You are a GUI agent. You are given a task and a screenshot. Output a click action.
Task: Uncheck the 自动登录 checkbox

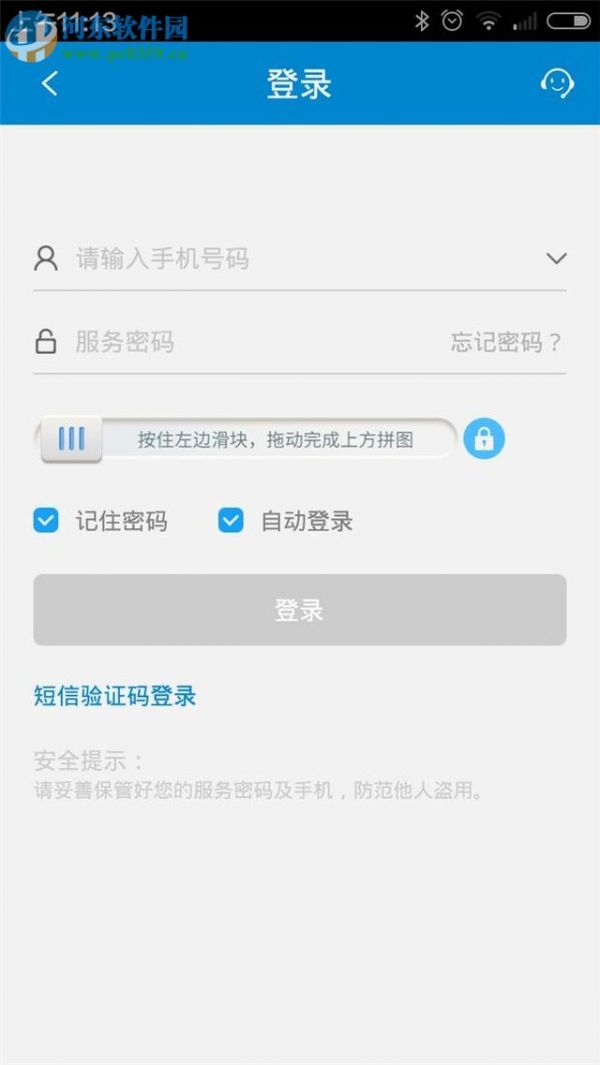pyautogui.click(x=230, y=521)
